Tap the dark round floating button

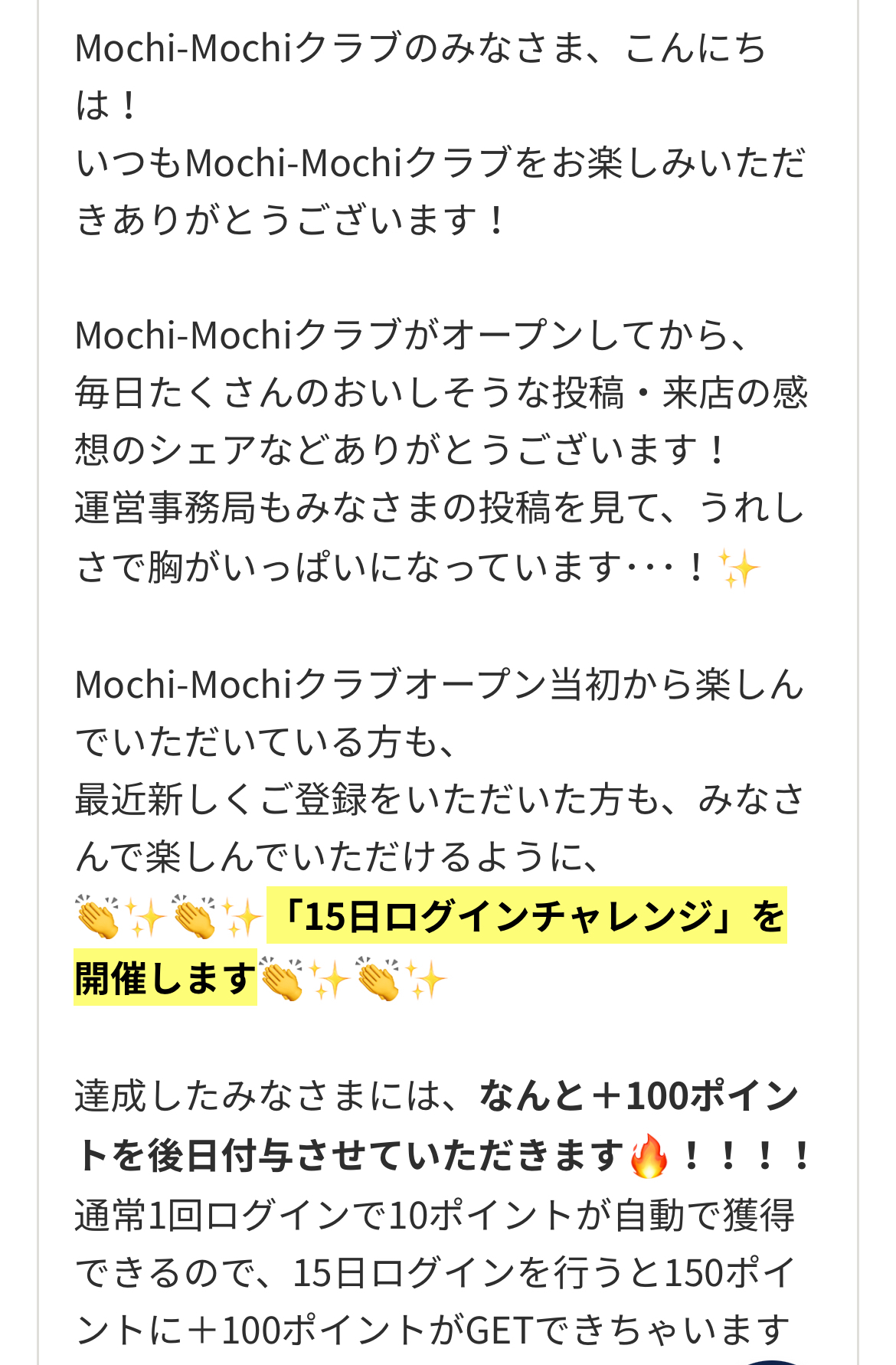(772, 1362)
